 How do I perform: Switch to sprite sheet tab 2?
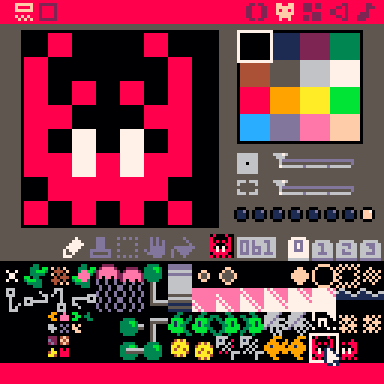pyautogui.click(x=346, y=249)
